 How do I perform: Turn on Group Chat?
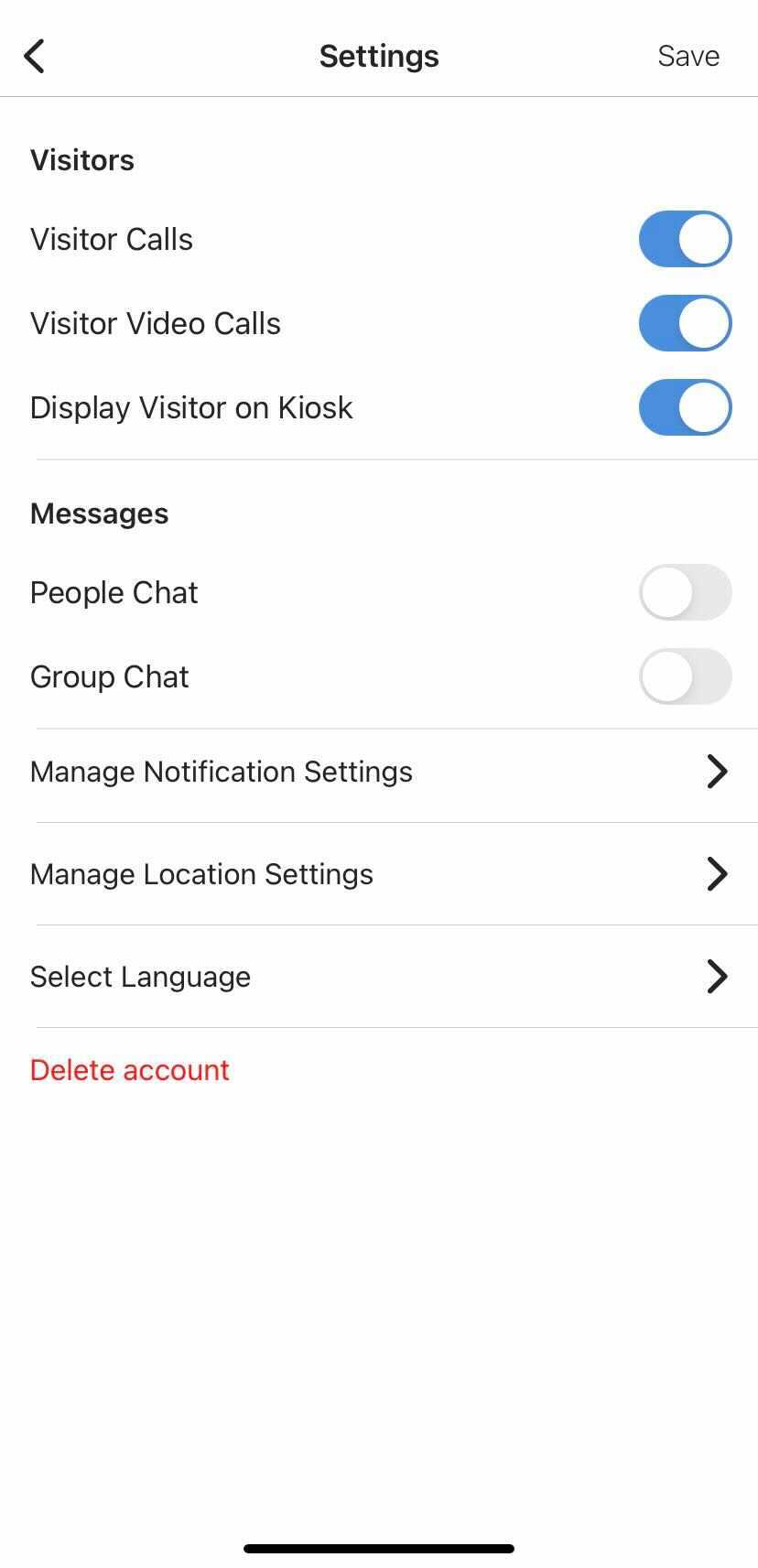pos(685,676)
